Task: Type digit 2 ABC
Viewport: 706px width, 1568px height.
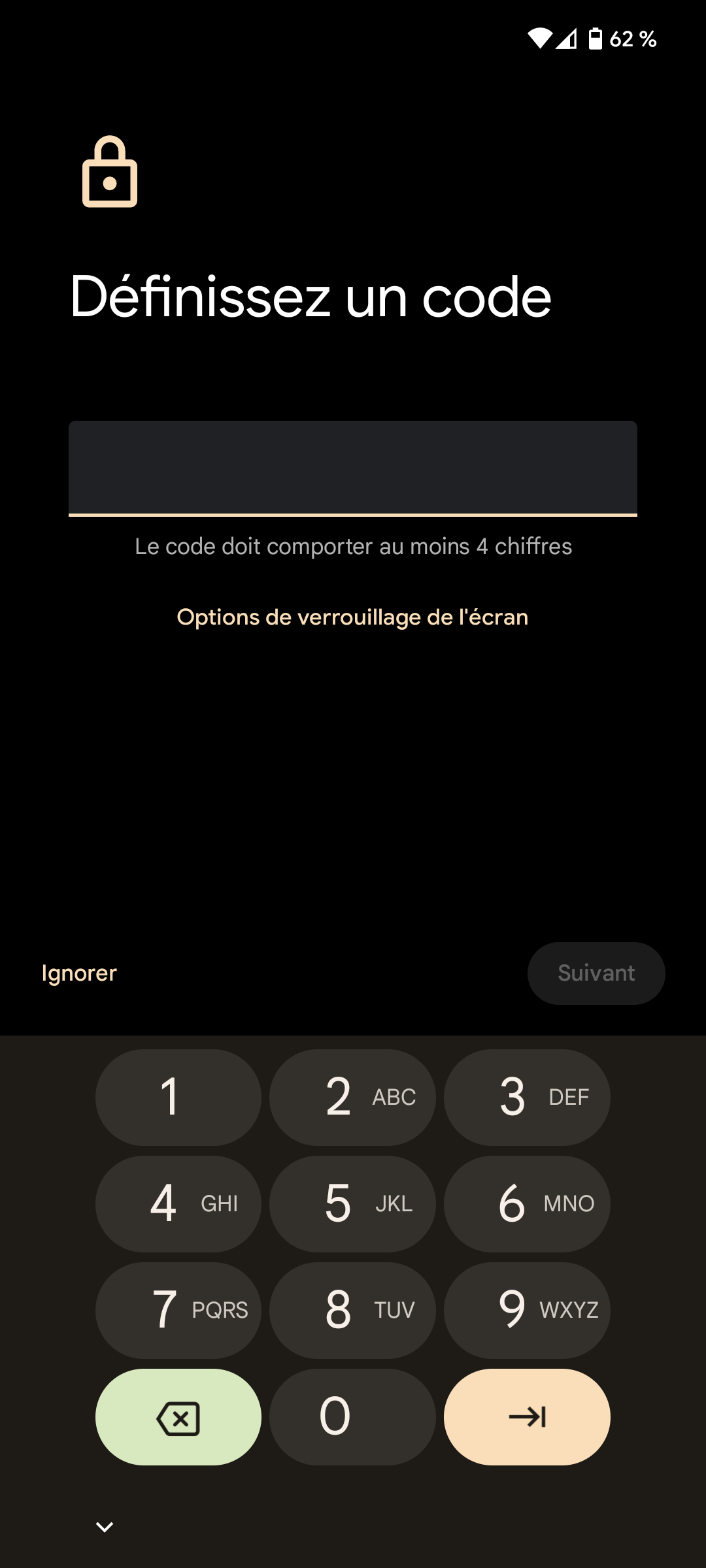Action: (x=352, y=1097)
